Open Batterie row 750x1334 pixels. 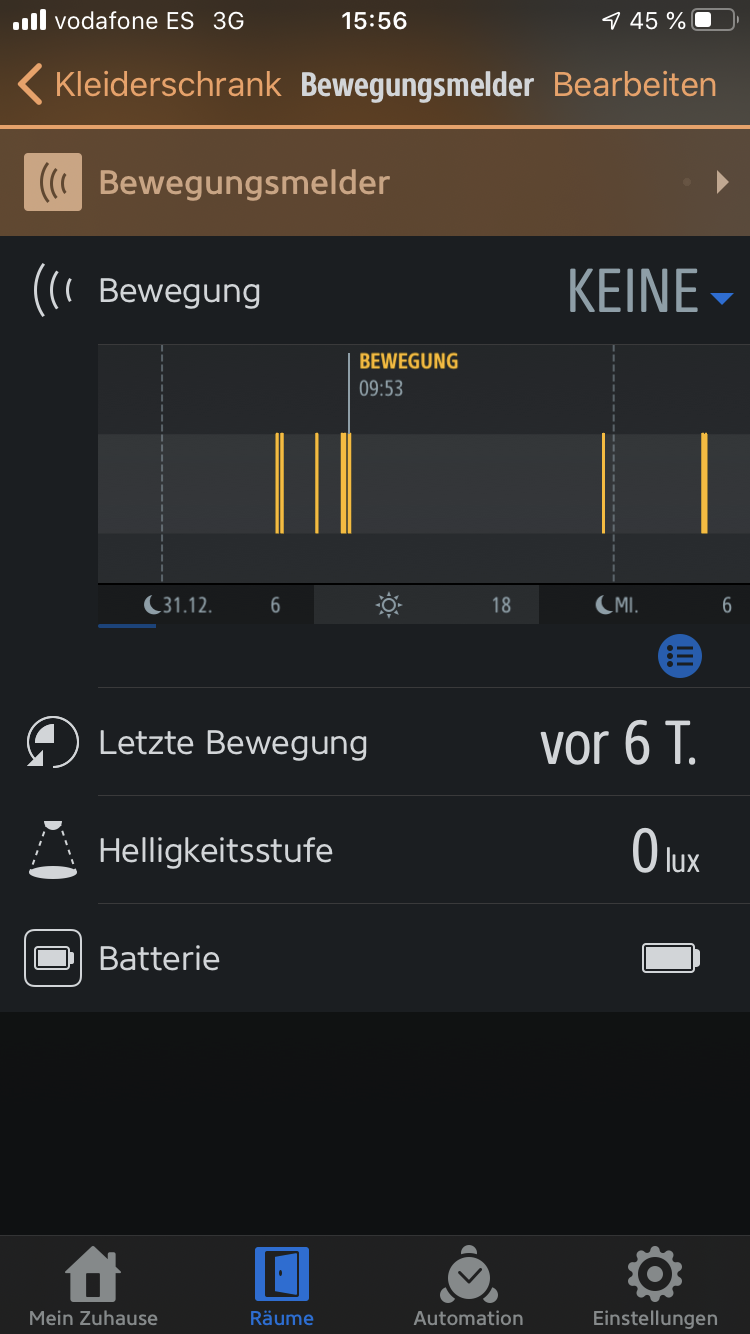pyautogui.click(x=375, y=958)
